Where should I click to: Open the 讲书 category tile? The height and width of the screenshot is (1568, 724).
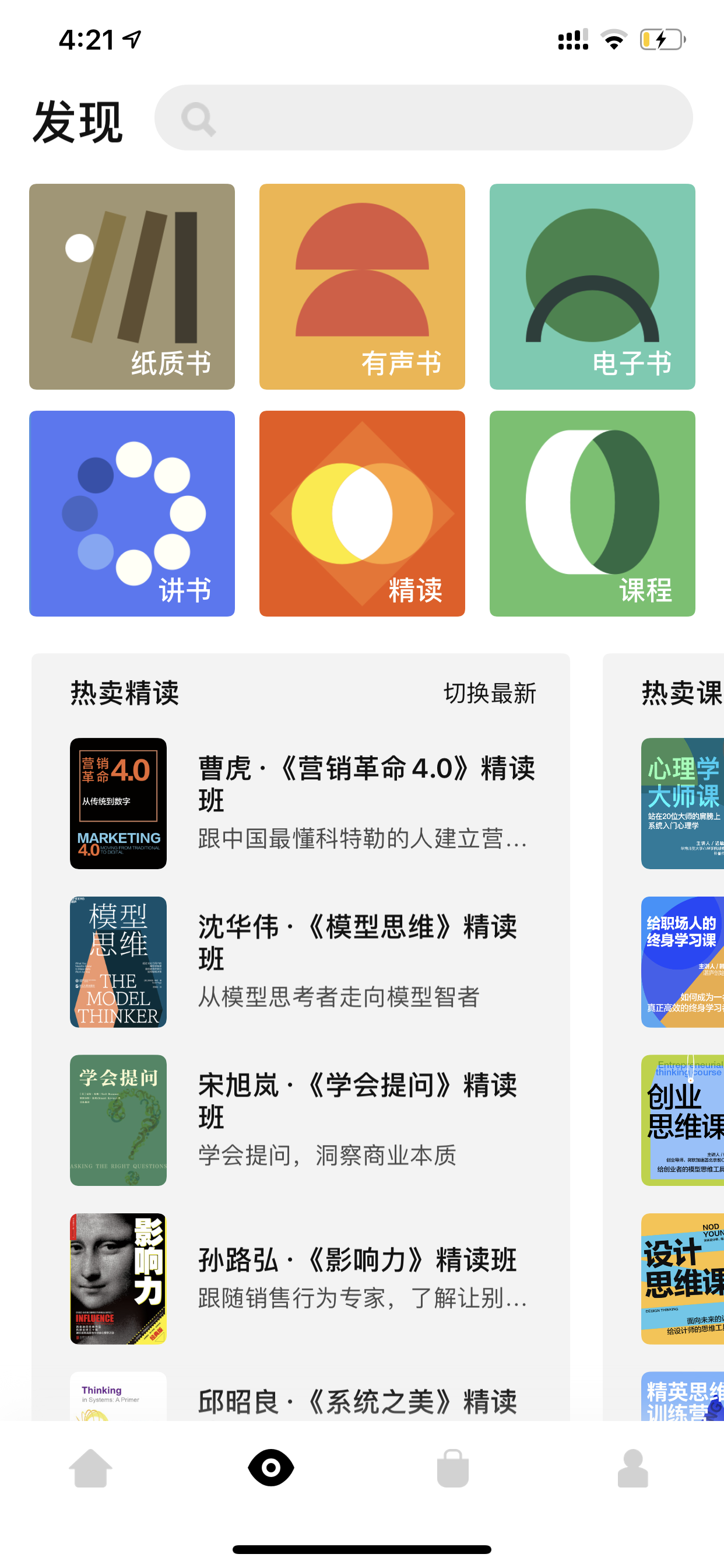pos(132,513)
